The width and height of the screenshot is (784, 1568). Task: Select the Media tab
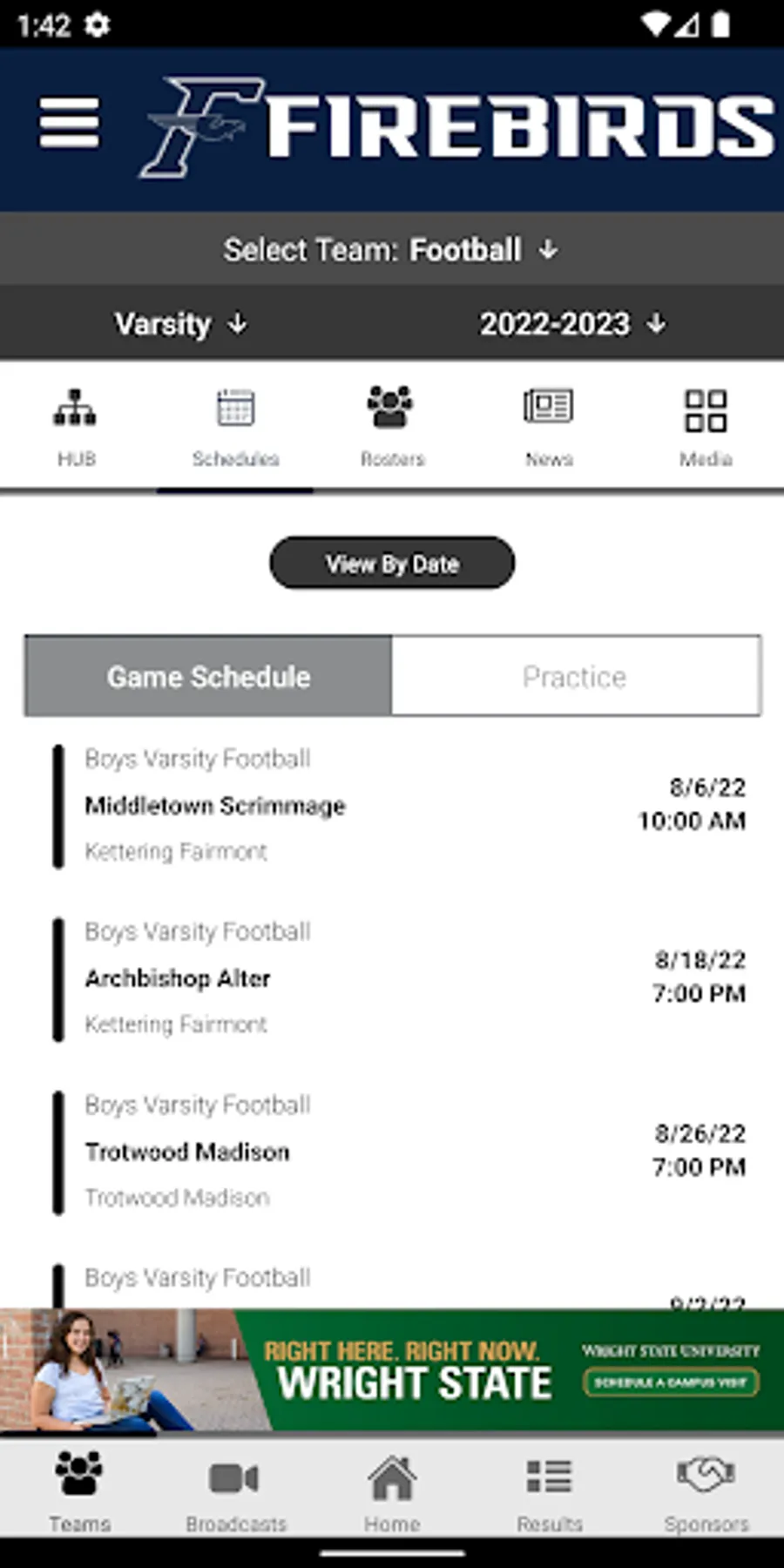click(x=706, y=428)
